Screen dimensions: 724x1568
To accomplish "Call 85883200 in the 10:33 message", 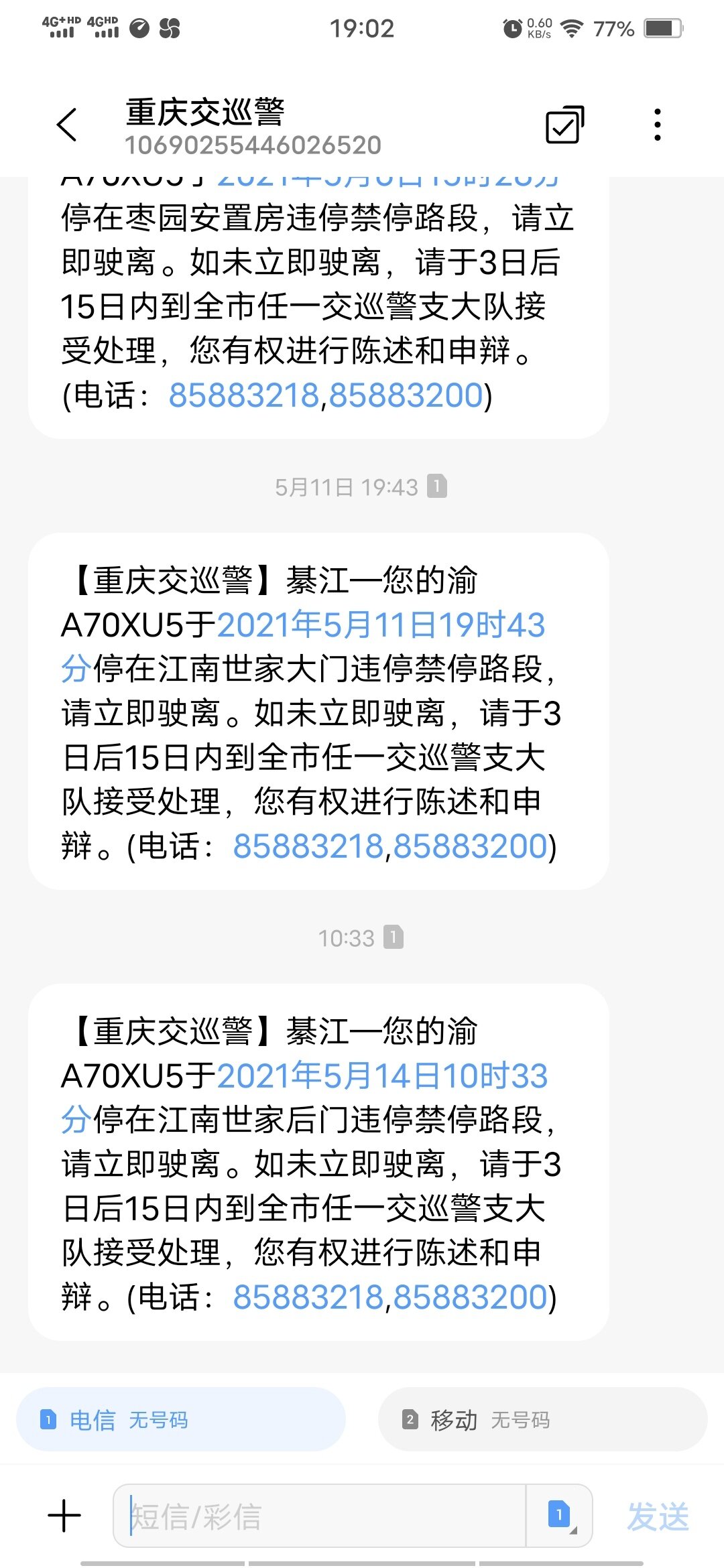I will click(470, 1297).
